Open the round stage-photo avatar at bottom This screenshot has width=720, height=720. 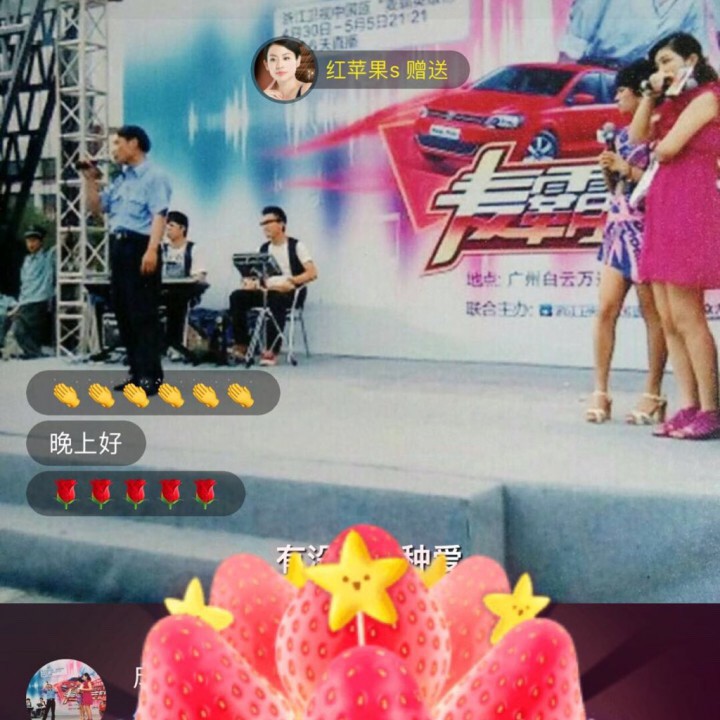(67, 690)
